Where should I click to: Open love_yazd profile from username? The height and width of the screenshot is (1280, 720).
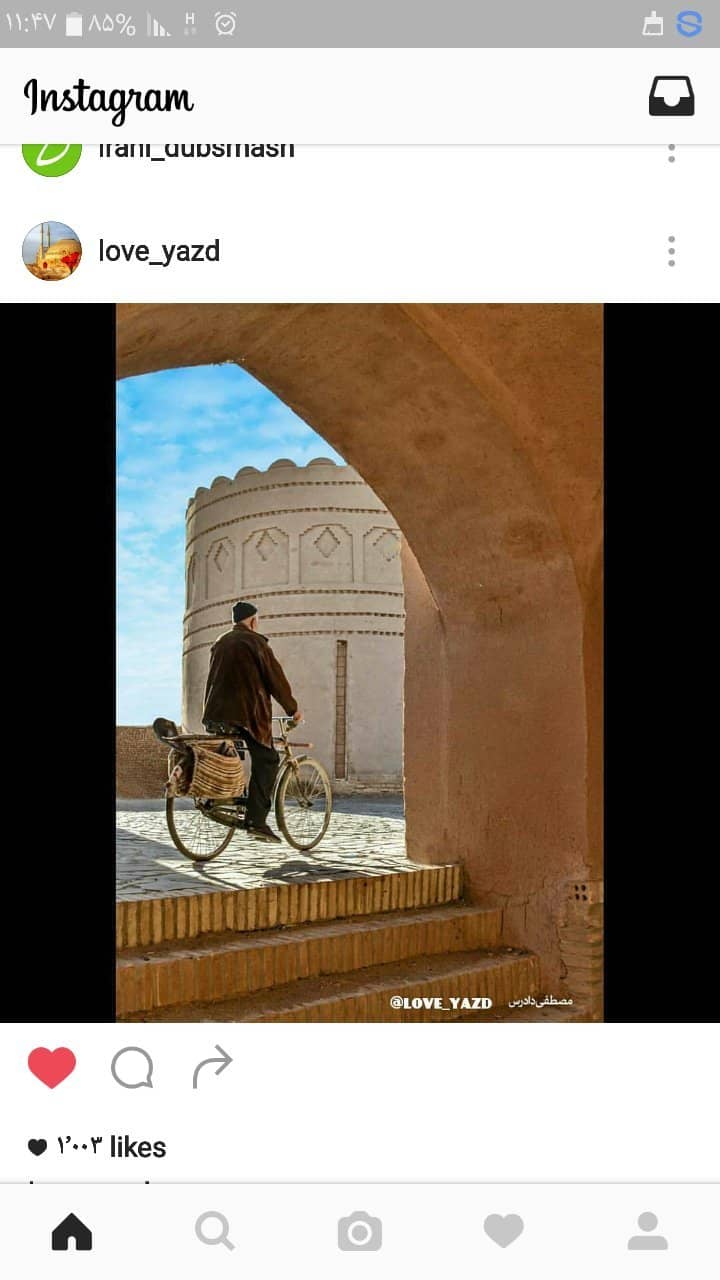pos(159,251)
